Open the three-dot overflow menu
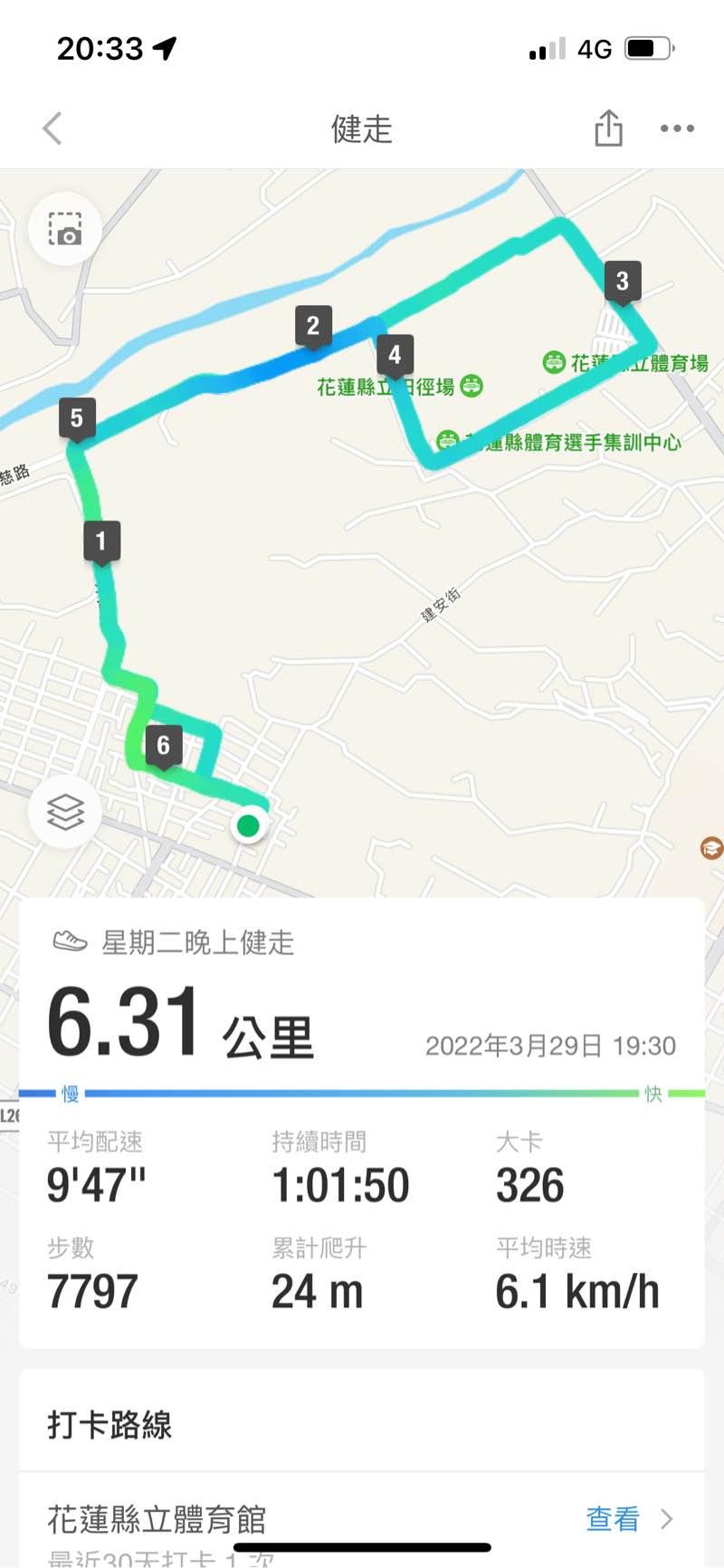Screen dimensions: 724x1568 [677, 129]
